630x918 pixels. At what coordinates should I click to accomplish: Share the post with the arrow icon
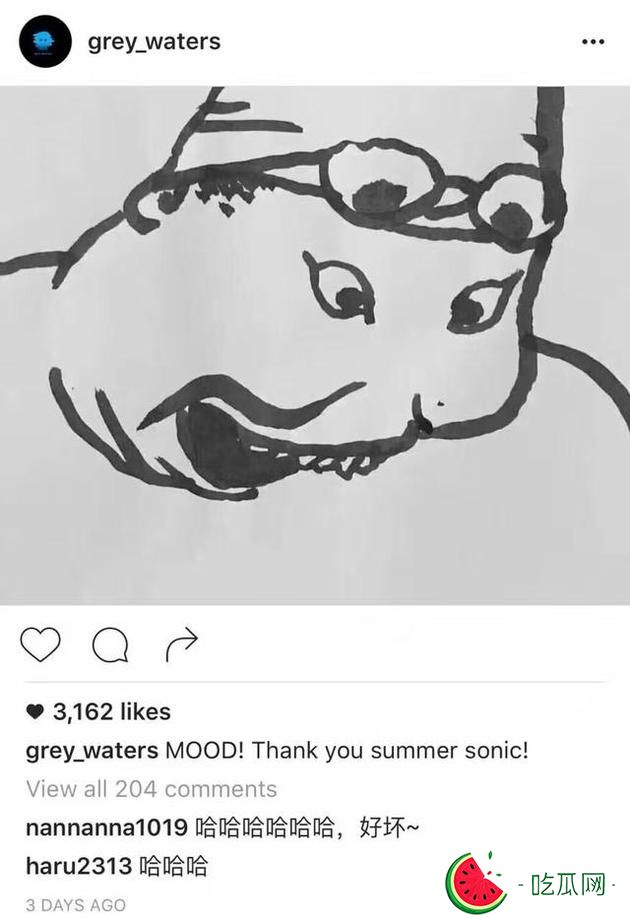(x=181, y=645)
